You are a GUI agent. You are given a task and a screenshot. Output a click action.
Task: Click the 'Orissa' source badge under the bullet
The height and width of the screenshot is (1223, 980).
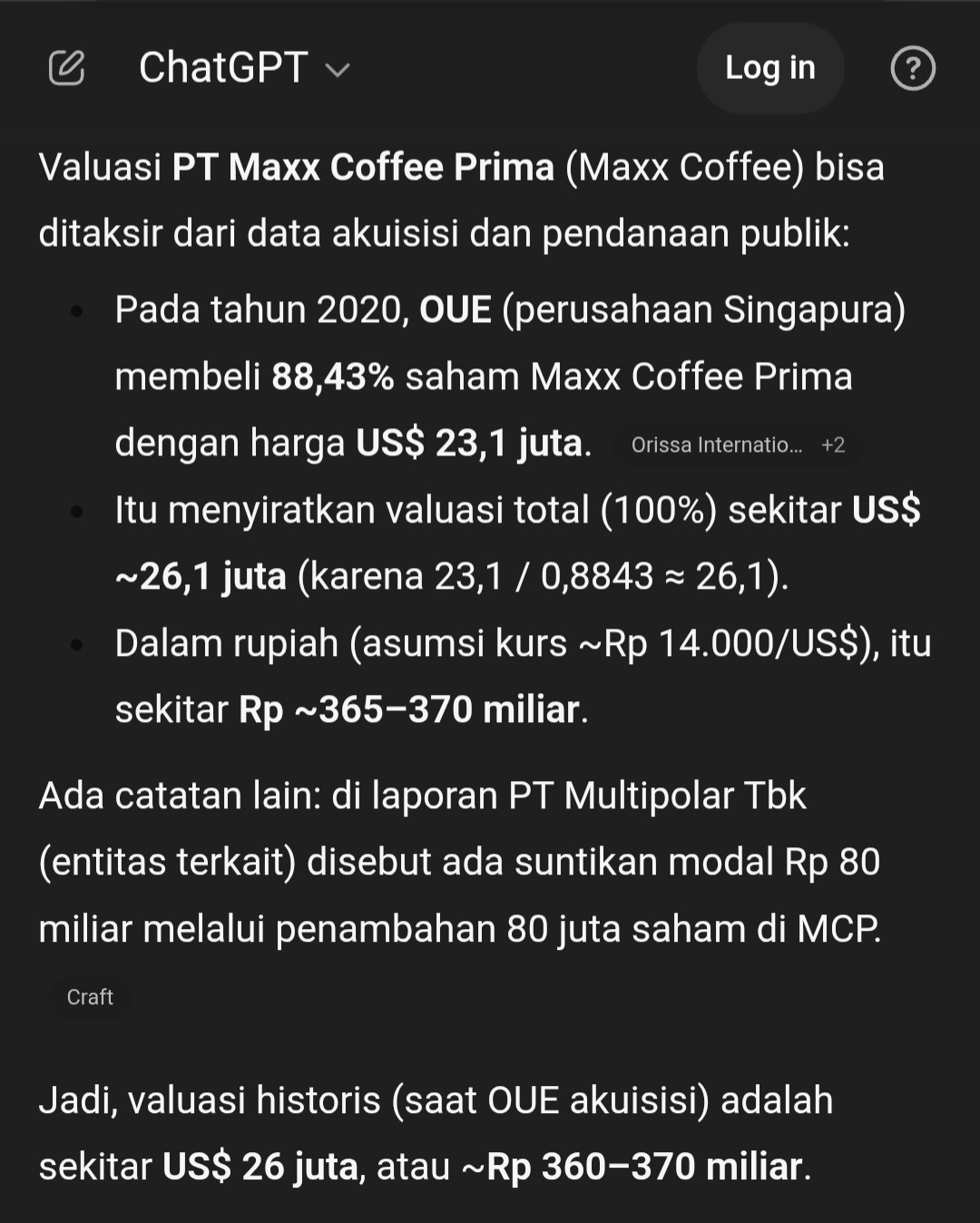coord(717,445)
